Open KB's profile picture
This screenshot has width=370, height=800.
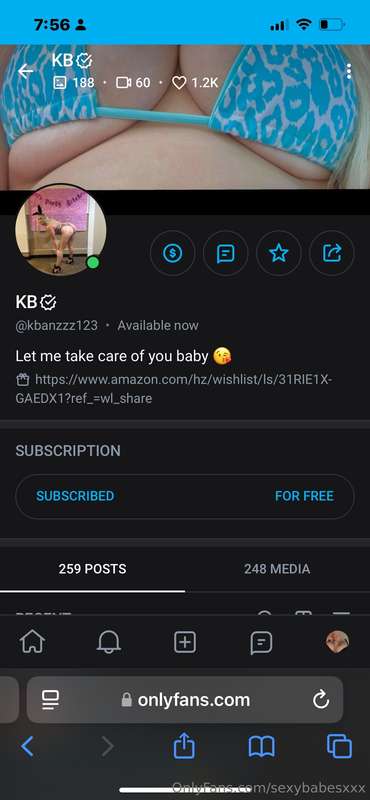[x=60, y=230]
